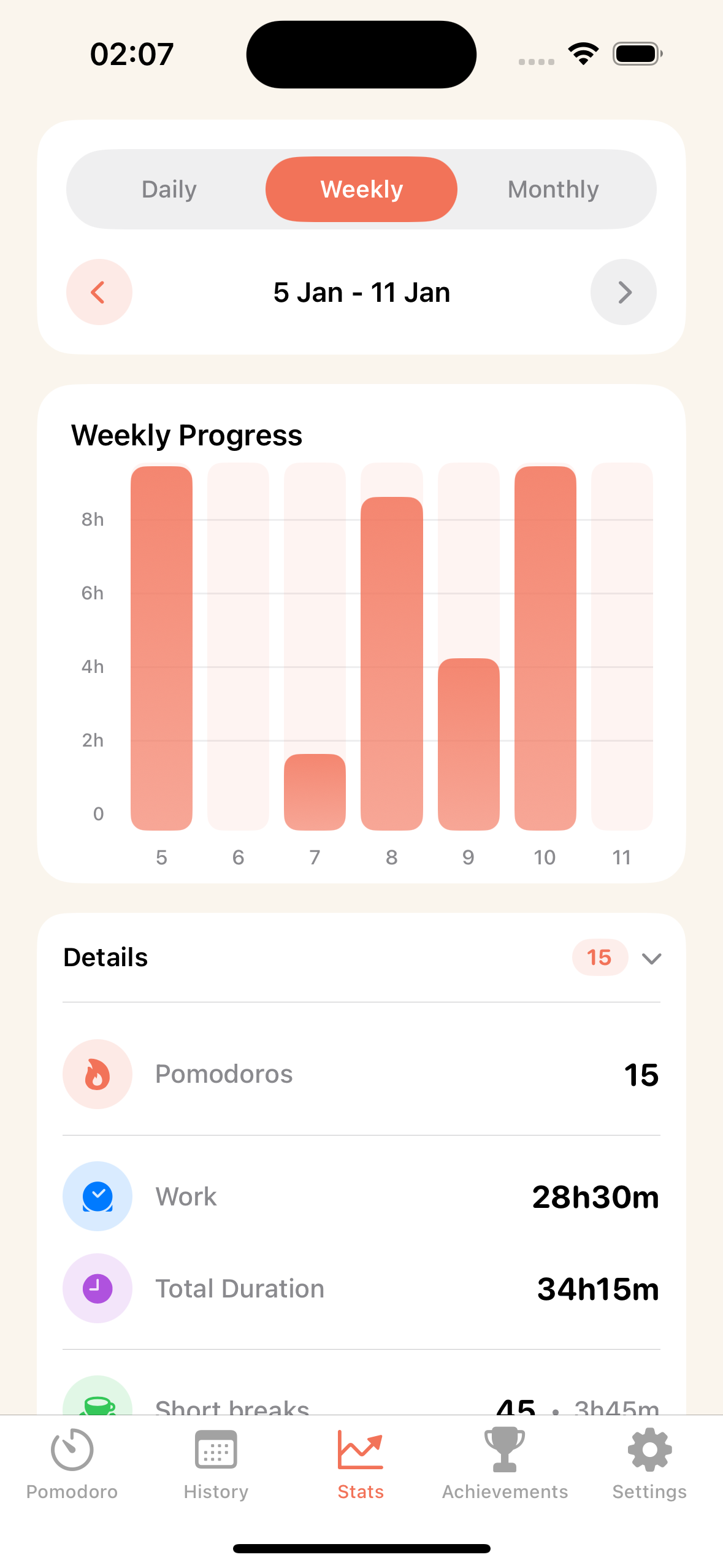
Task: Collapse the Details section chevron
Action: point(652,958)
